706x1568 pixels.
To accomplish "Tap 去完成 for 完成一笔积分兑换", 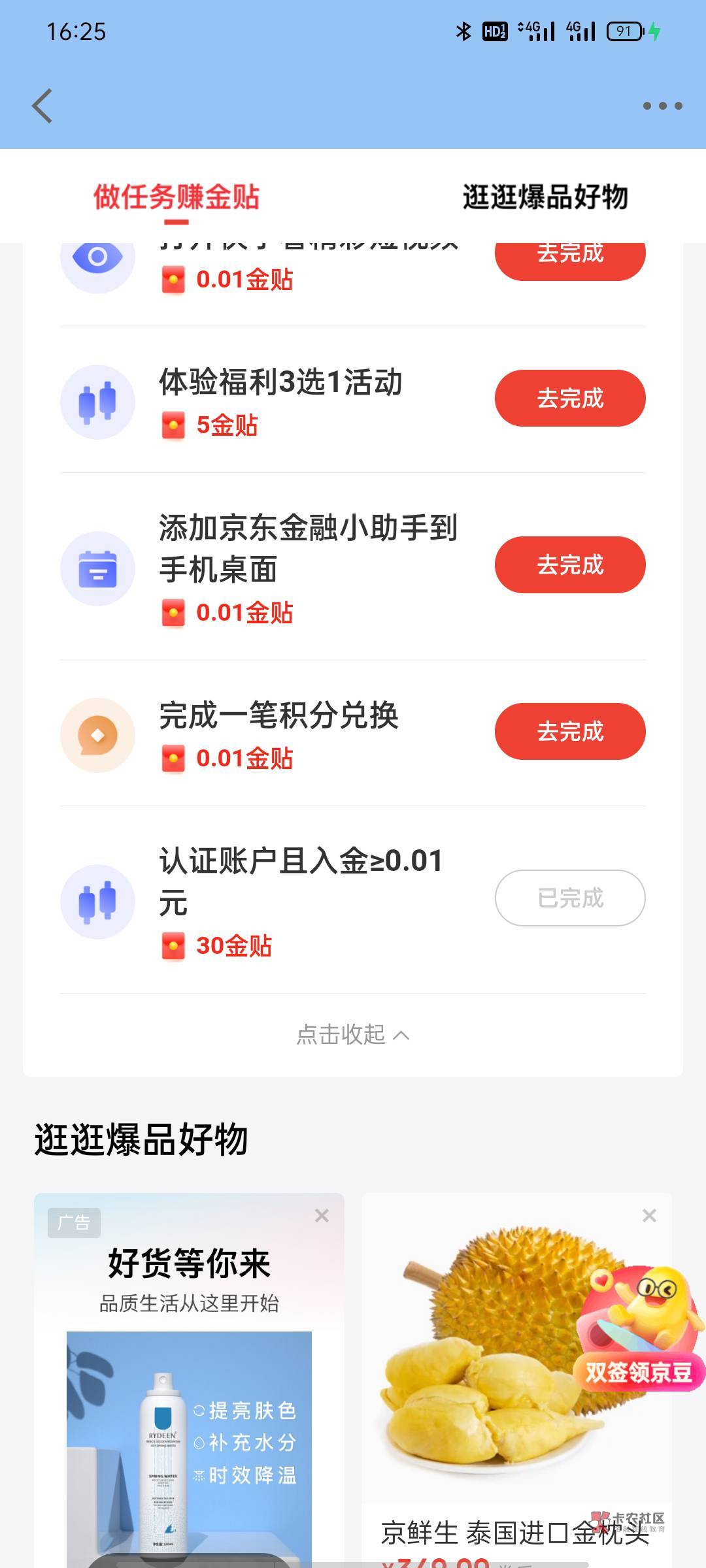I will pyautogui.click(x=570, y=731).
